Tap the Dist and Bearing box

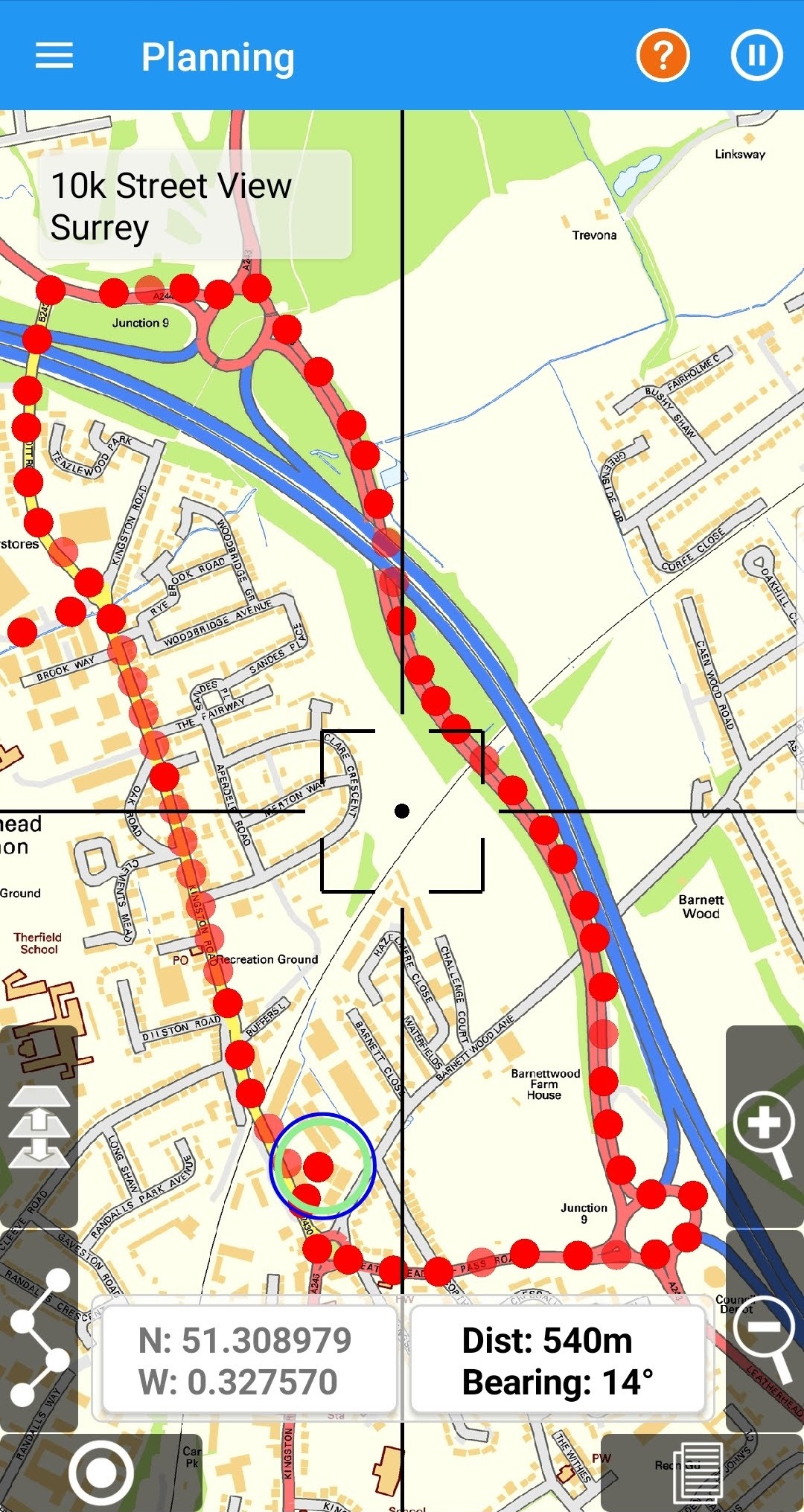tap(557, 1360)
